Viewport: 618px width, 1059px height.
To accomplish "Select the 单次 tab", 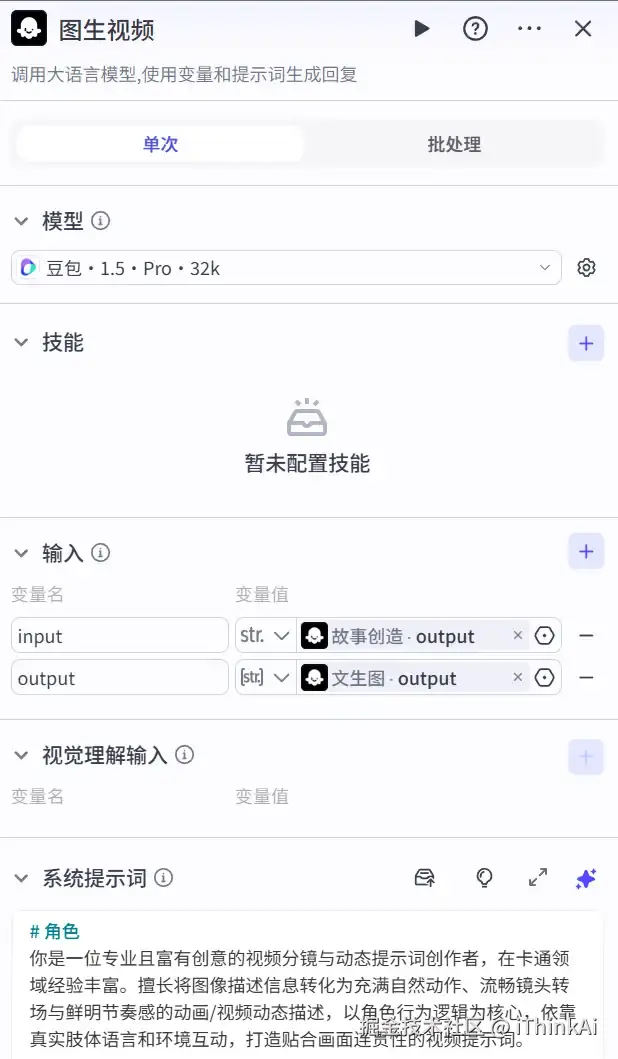I will tap(160, 144).
